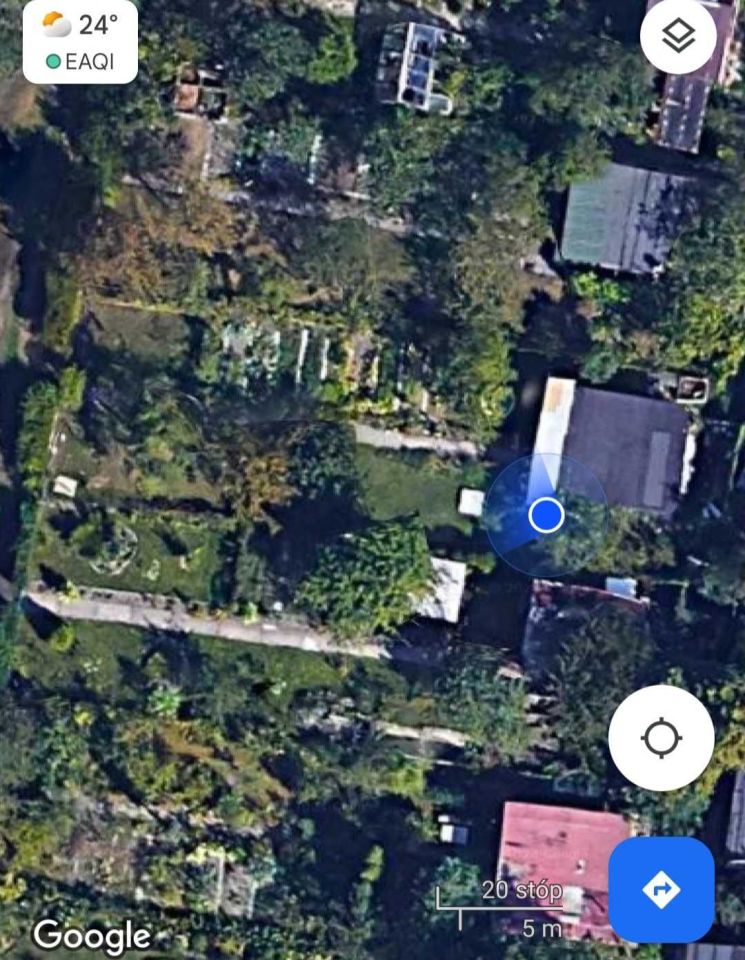Viewport: 745px width, 960px height.
Task: Tap the blue current-location dot
Action: (546, 515)
